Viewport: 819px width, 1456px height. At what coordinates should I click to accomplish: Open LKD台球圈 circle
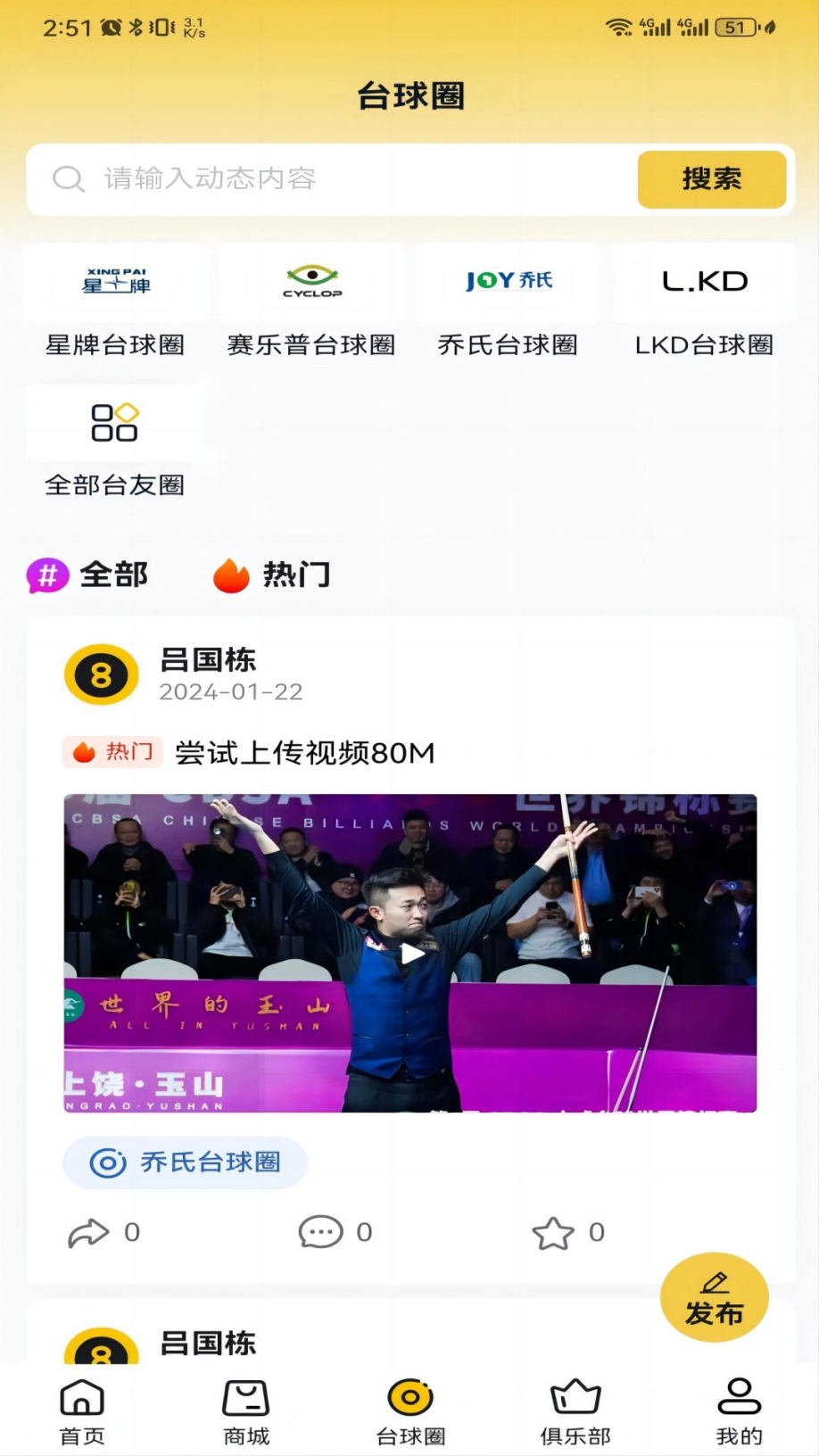(704, 304)
